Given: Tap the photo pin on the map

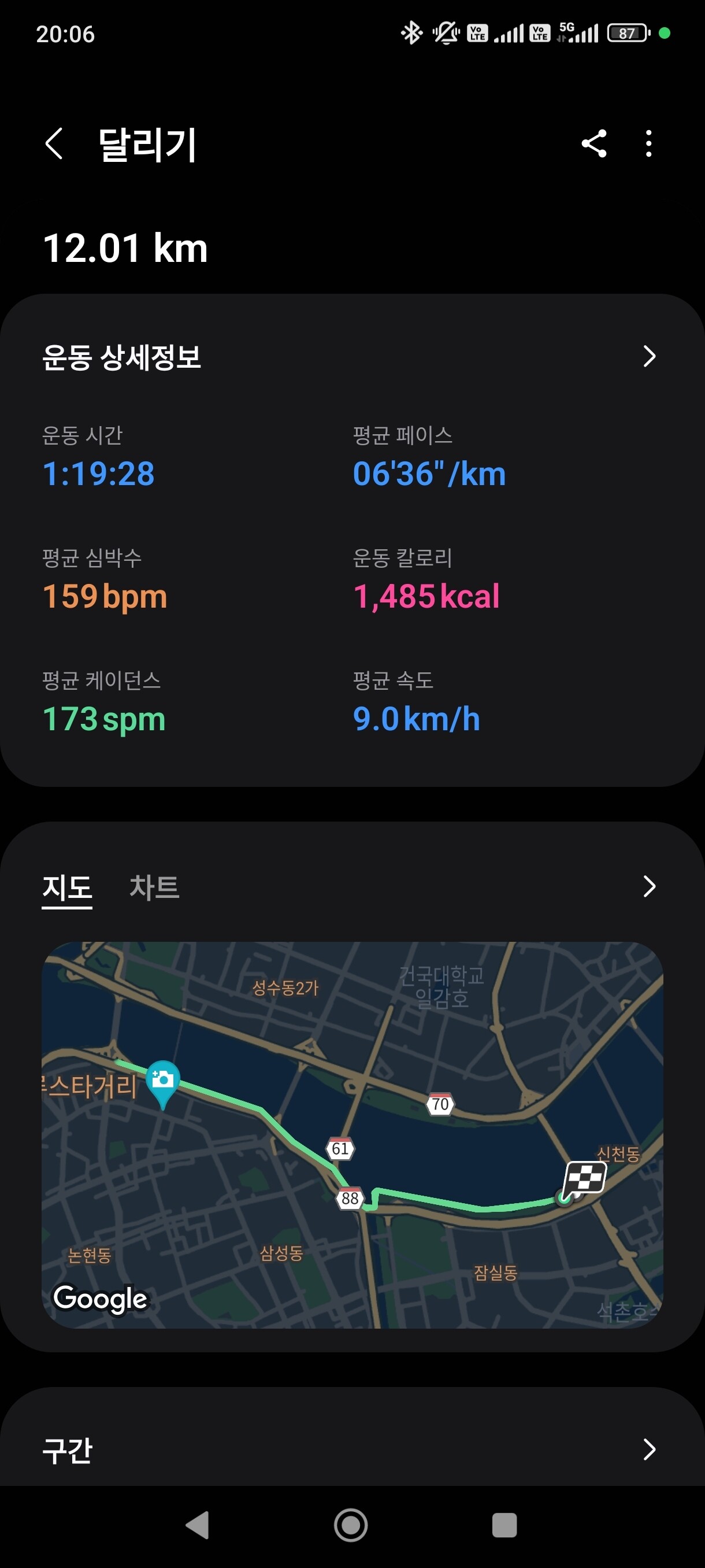Looking at the screenshot, I should click(162, 1082).
